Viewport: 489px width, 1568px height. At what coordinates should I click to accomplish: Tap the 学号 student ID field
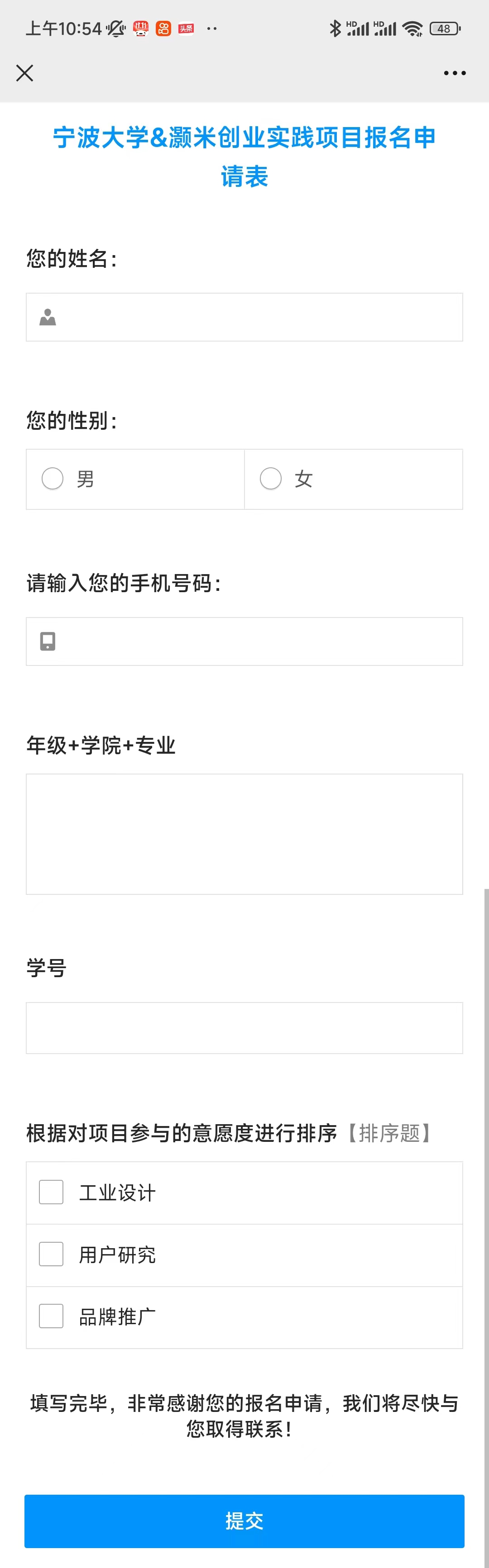coord(244,1027)
